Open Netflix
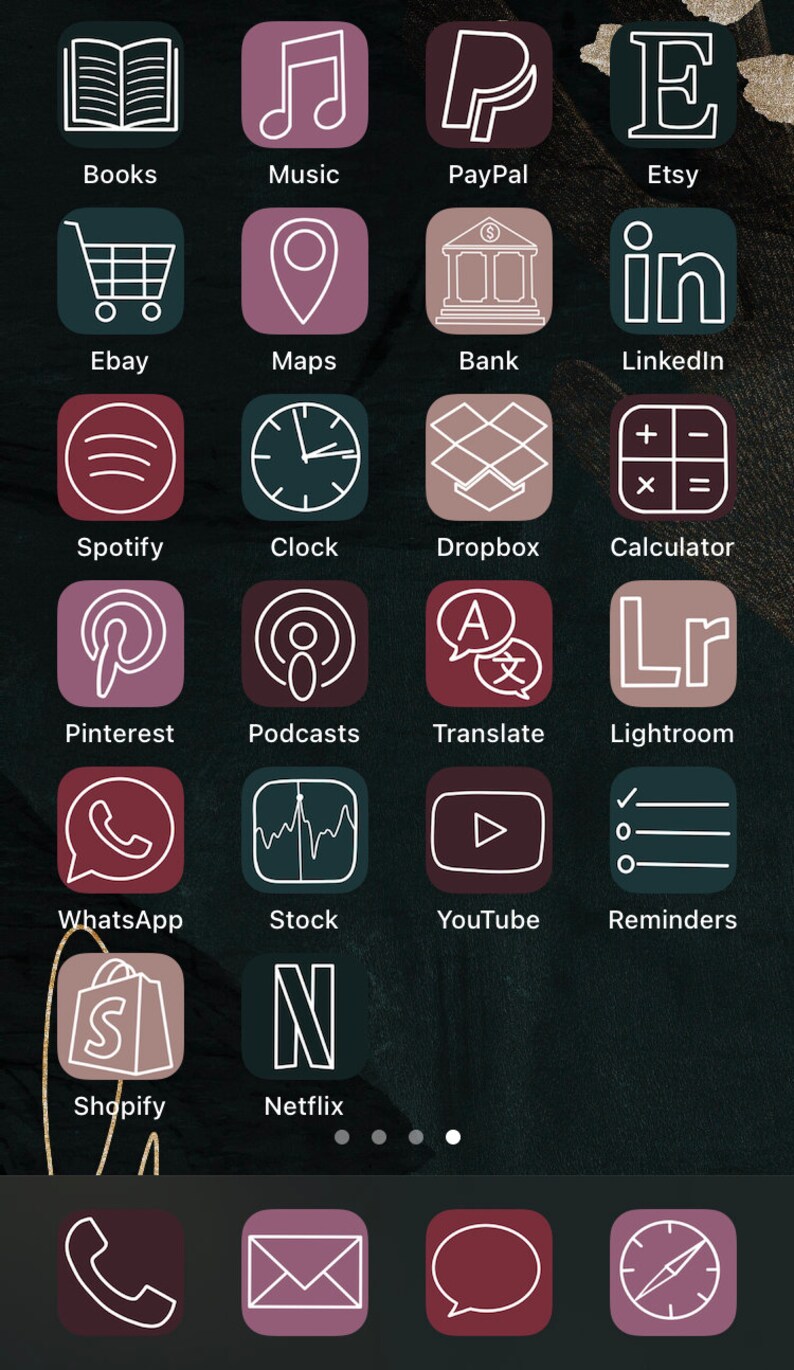This screenshot has width=794, height=1370. pos(304,1016)
